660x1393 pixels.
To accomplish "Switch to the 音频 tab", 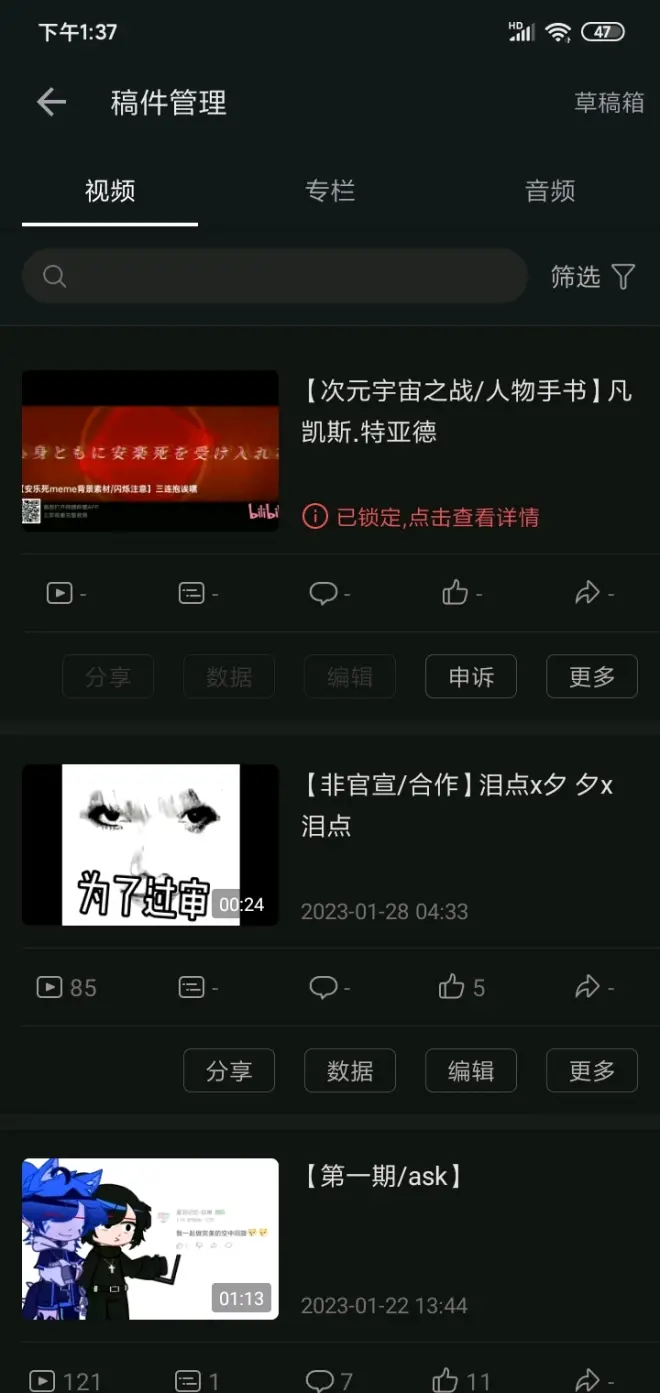I will coord(549,191).
